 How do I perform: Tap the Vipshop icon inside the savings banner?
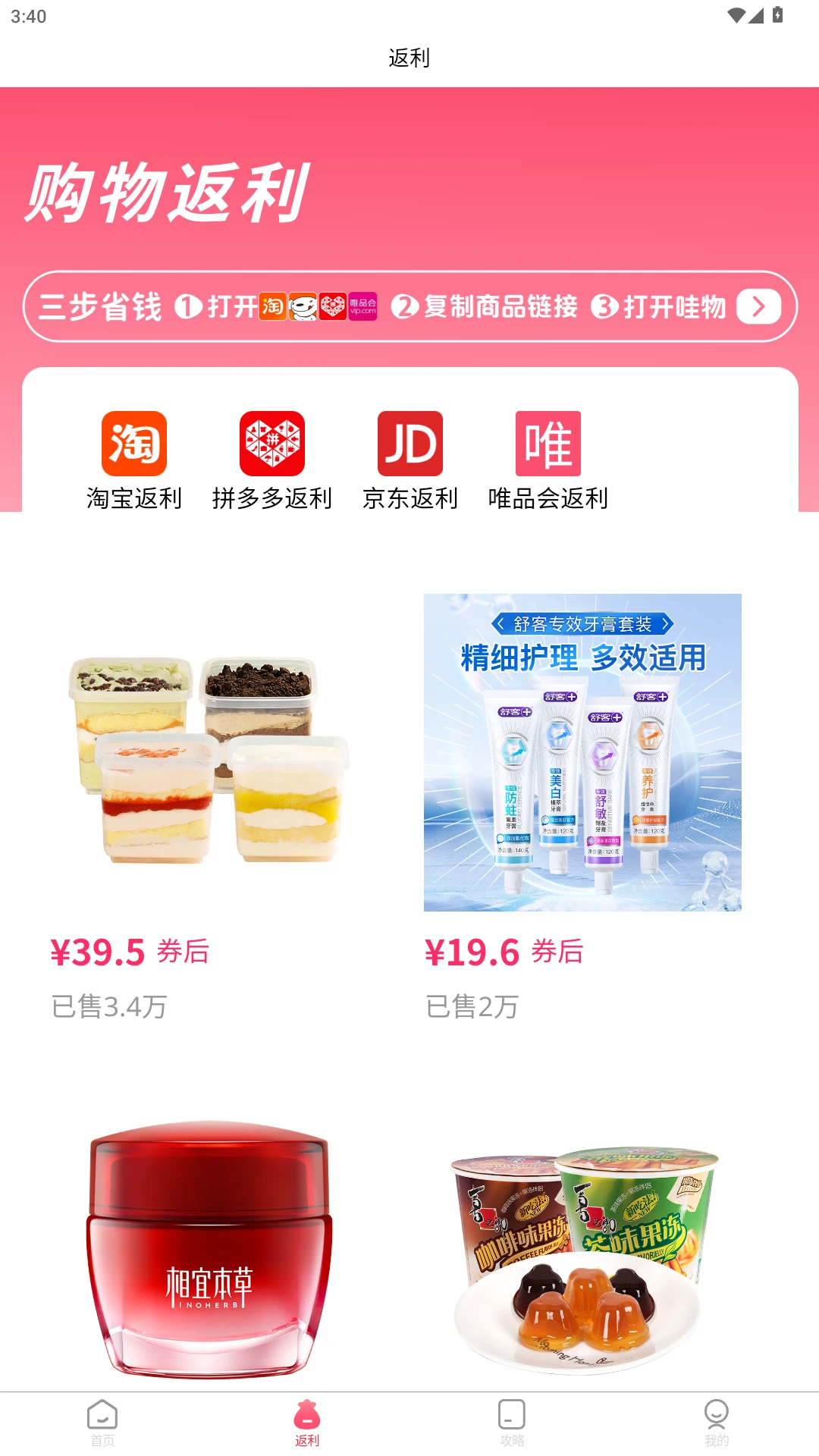(362, 306)
